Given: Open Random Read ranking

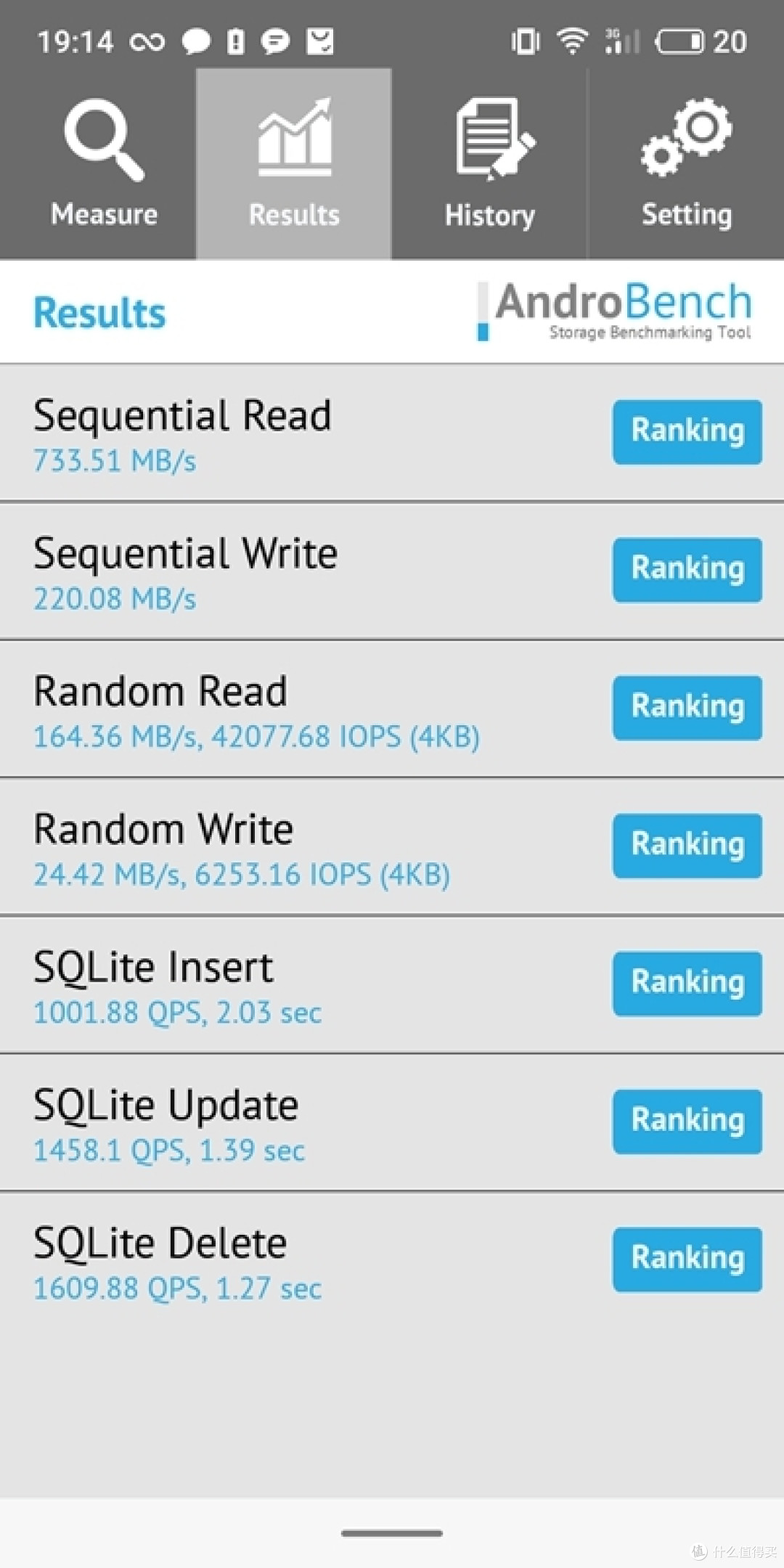Looking at the screenshot, I should point(687,708).
